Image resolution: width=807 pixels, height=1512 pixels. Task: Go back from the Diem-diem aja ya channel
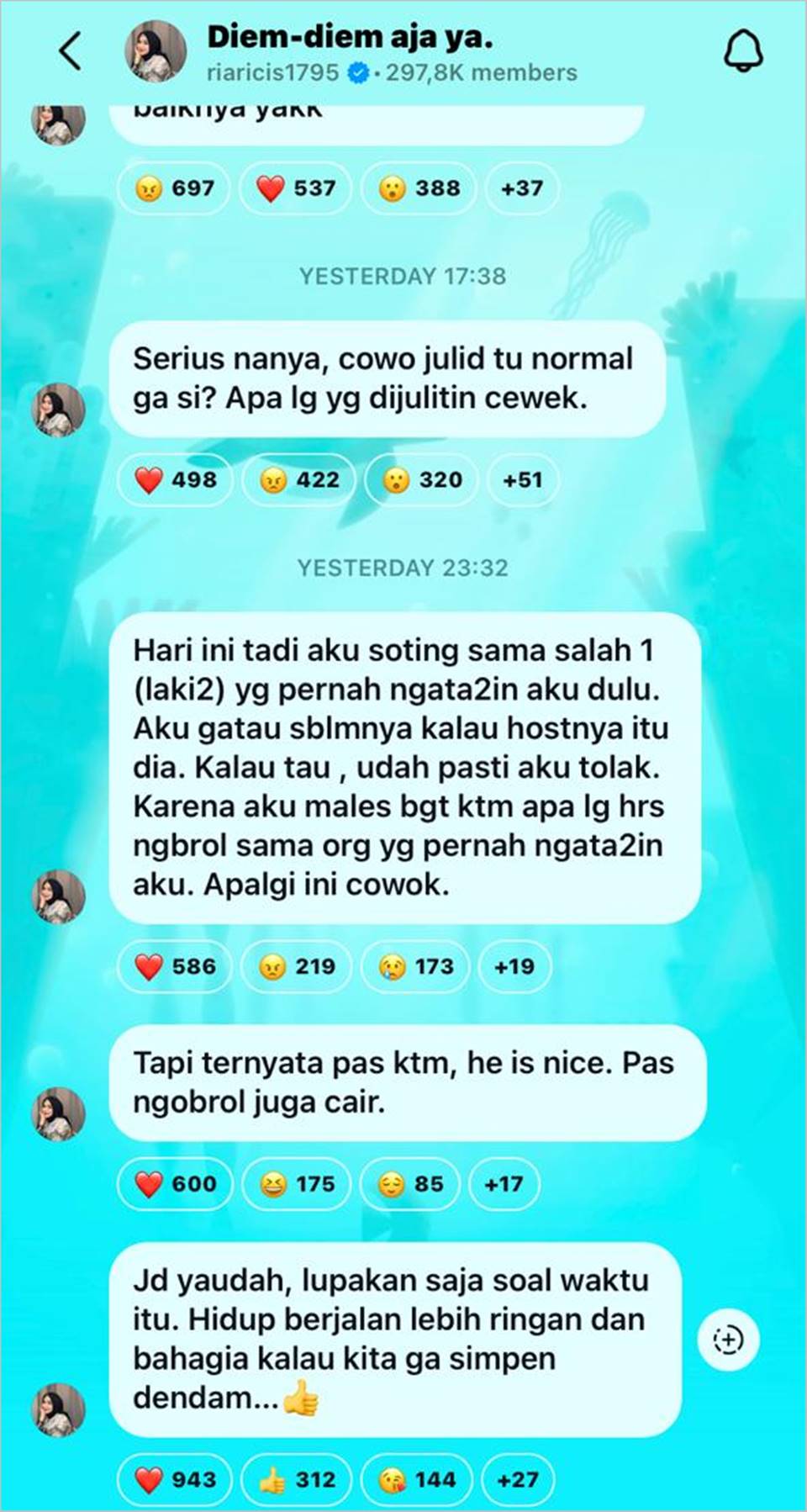coord(71,50)
